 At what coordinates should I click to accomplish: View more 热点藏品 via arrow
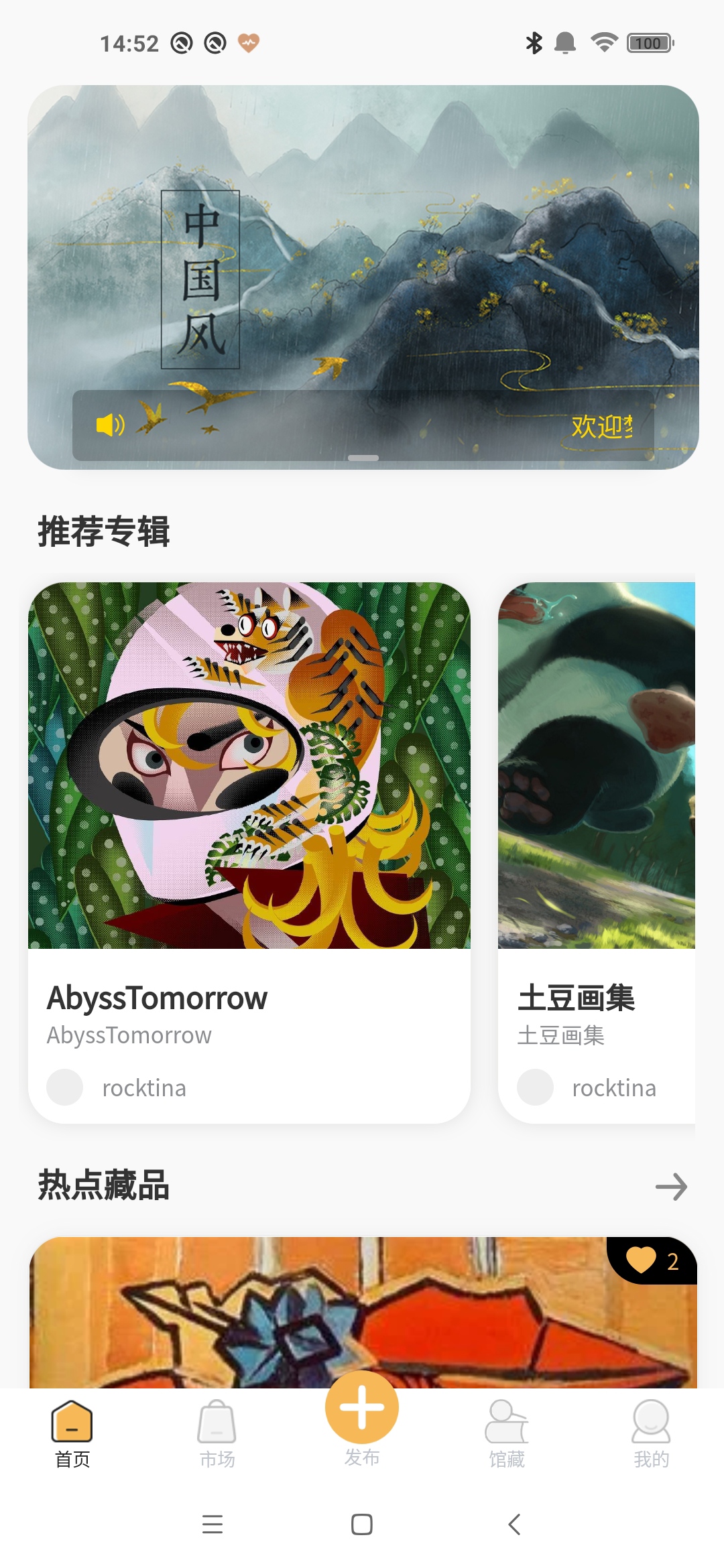(671, 1187)
